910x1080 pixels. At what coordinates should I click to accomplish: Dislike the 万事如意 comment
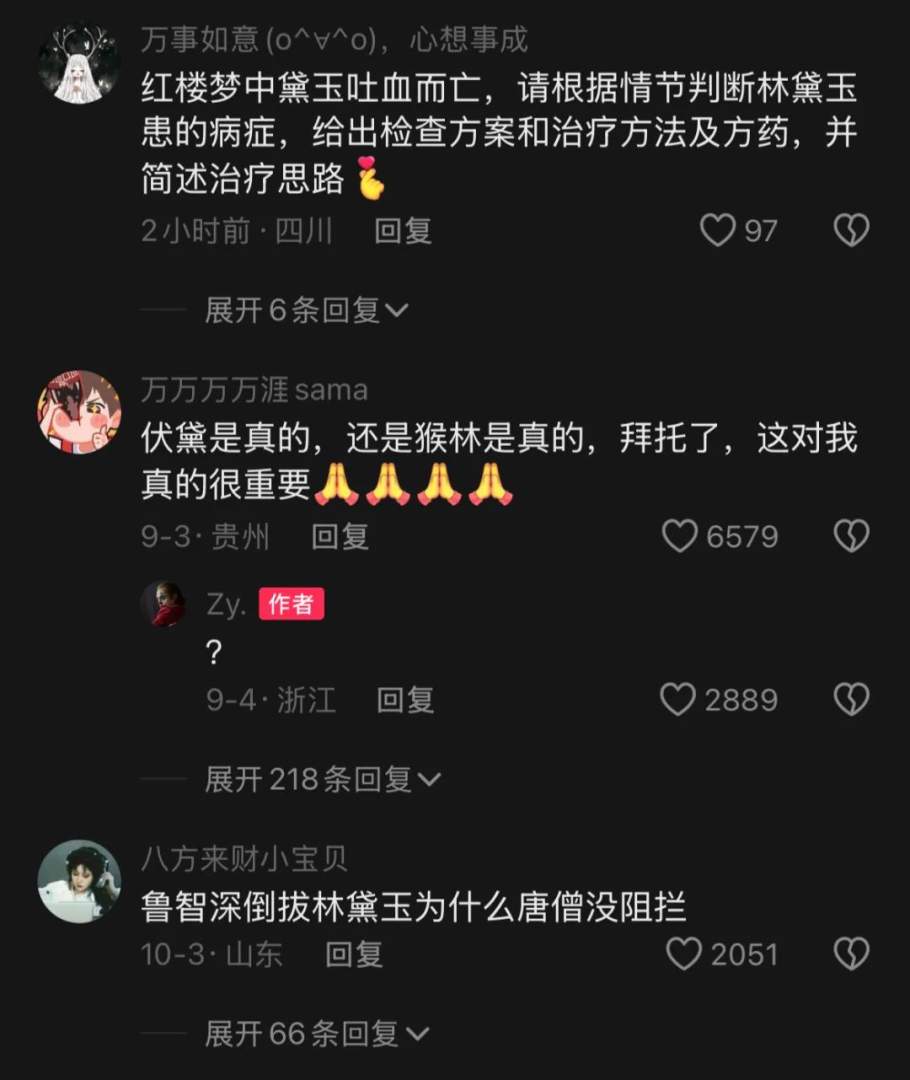pyautogui.click(x=851, y=231)
